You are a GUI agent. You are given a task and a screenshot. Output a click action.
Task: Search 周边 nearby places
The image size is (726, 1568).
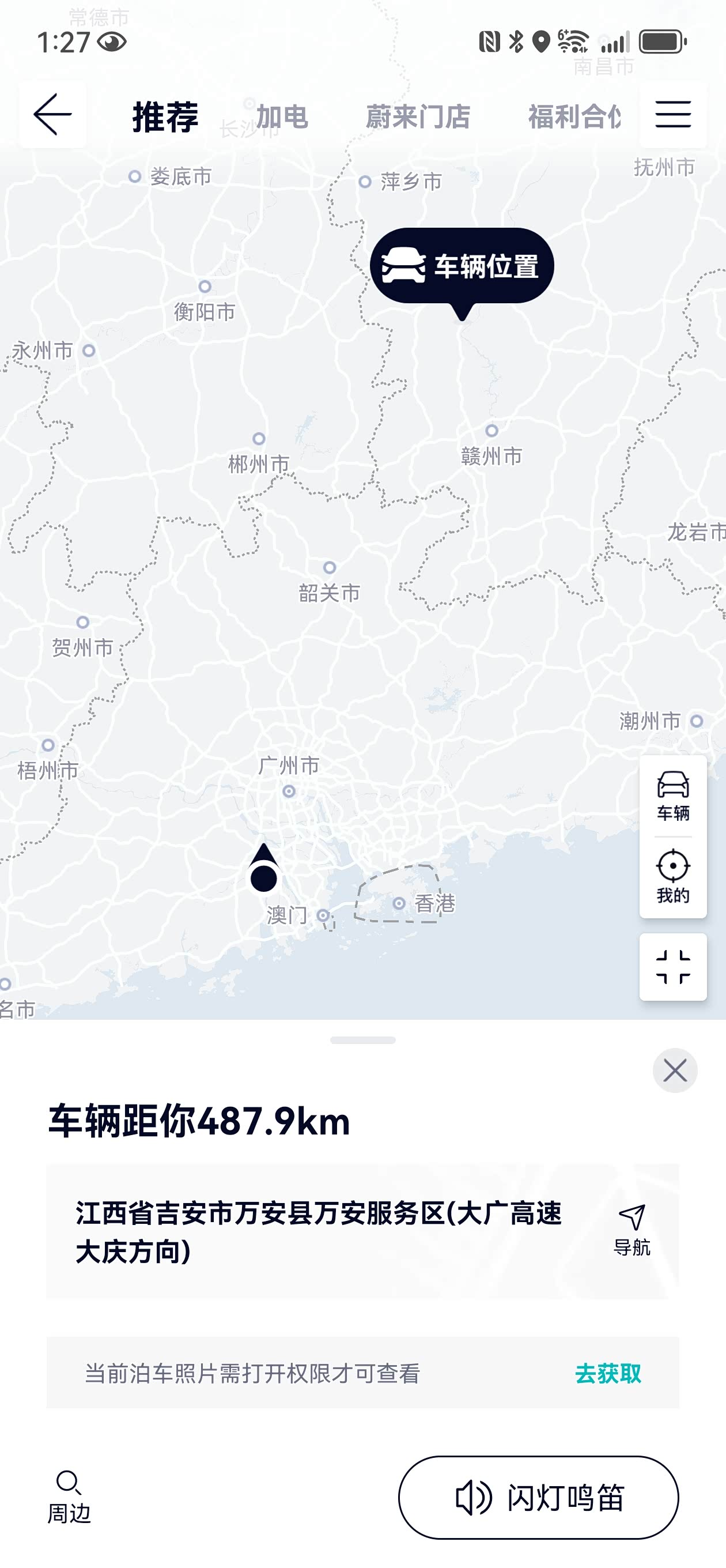tap(69, 1497)
